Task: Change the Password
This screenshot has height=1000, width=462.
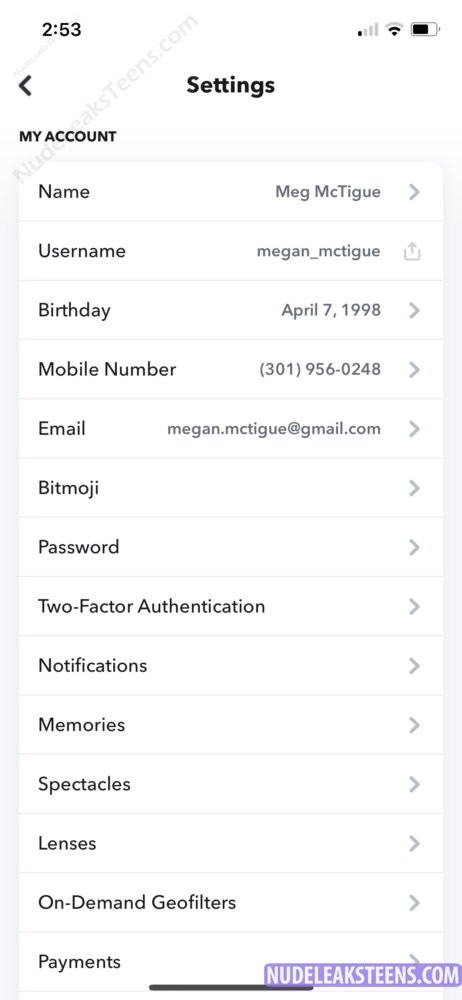Action: click(231, 547)
